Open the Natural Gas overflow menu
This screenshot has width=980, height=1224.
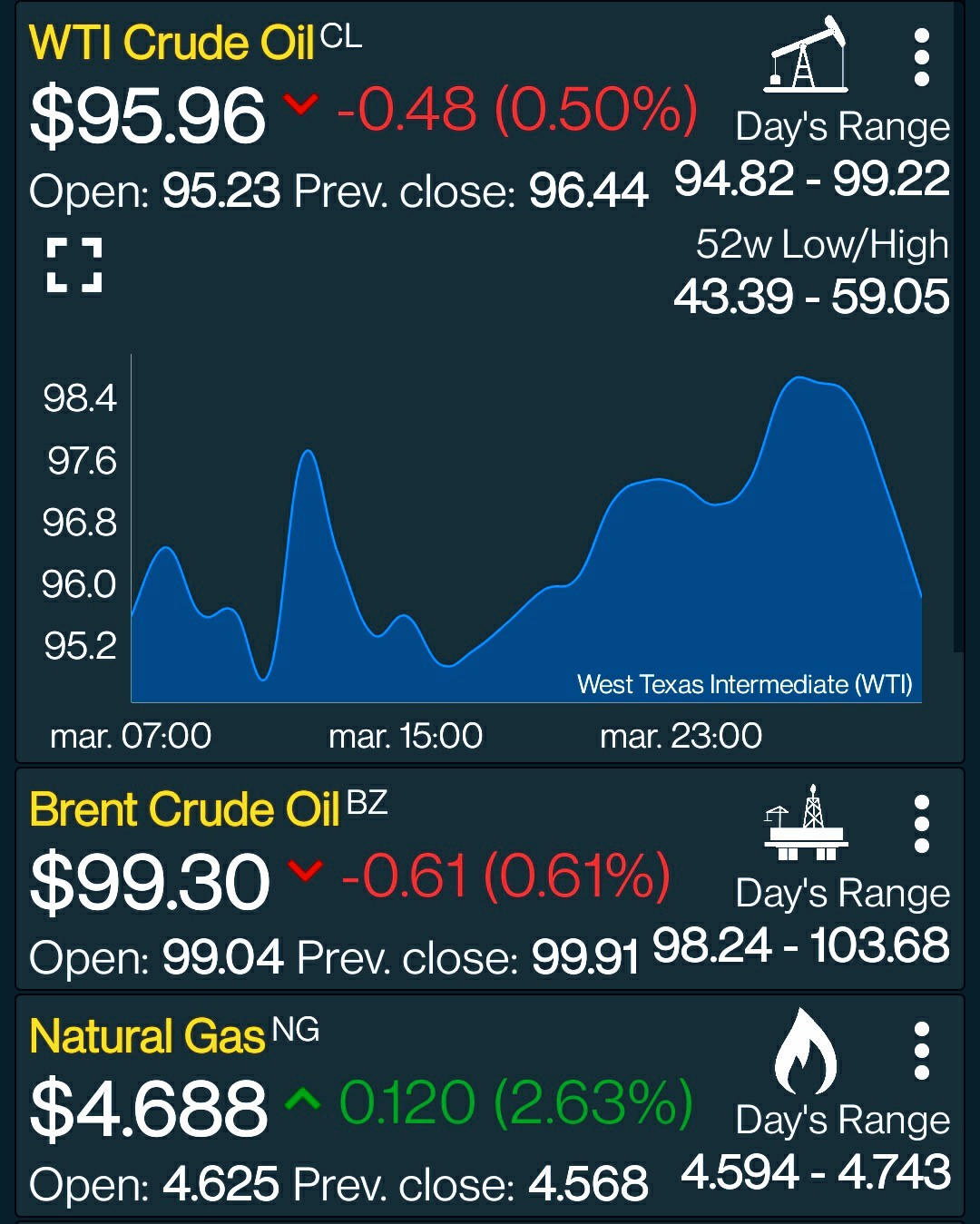point(921,1051)
